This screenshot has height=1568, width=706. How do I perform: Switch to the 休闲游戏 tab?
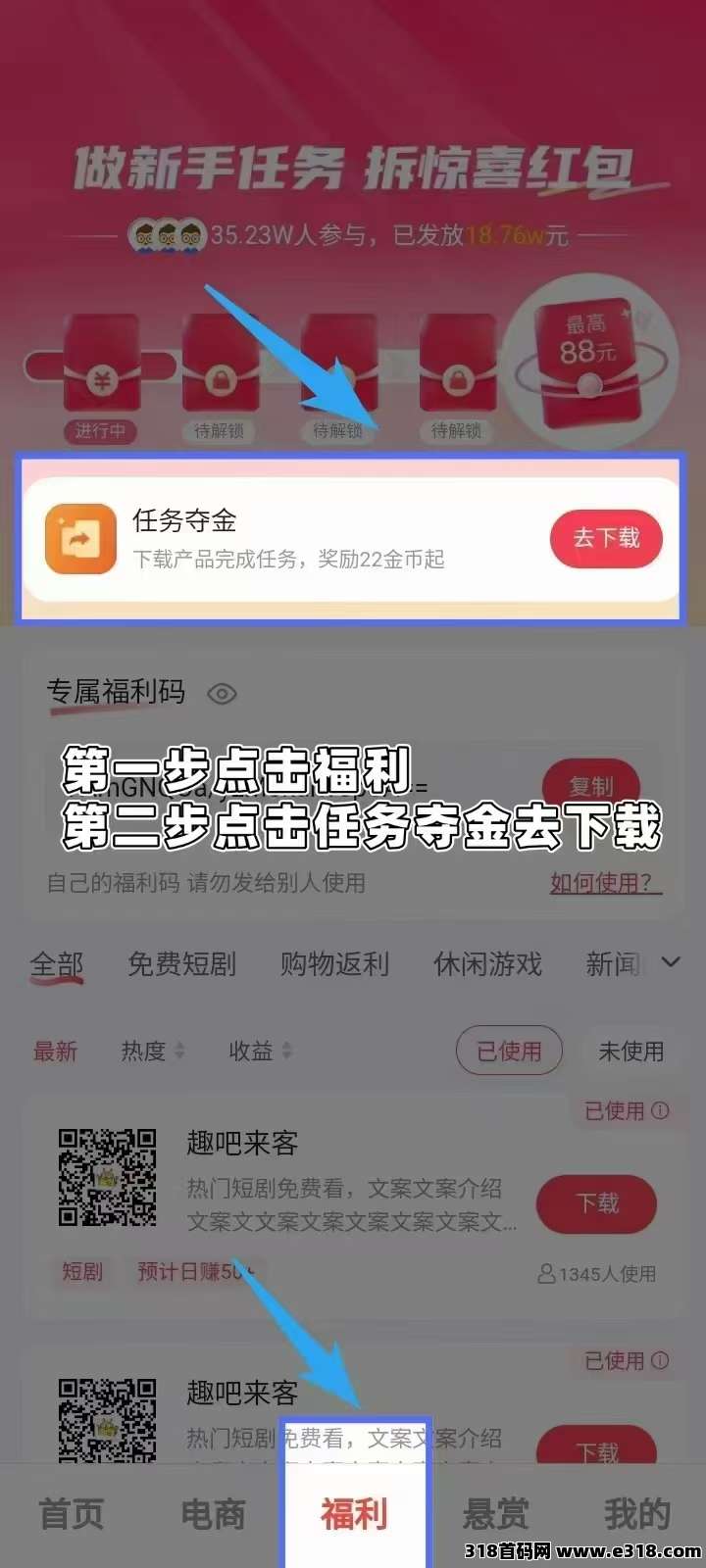pos(487,964)
